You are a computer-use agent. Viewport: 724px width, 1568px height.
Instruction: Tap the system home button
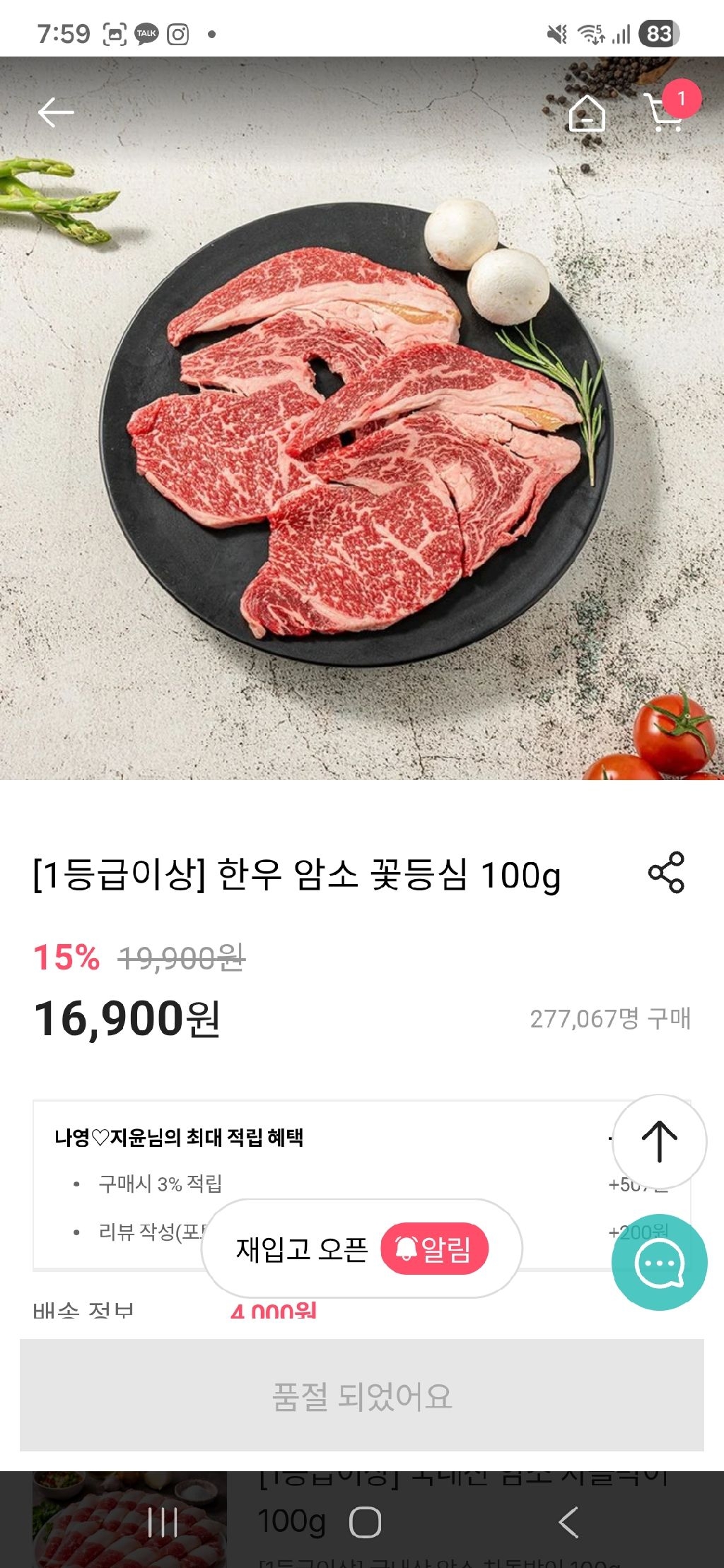365,1522
